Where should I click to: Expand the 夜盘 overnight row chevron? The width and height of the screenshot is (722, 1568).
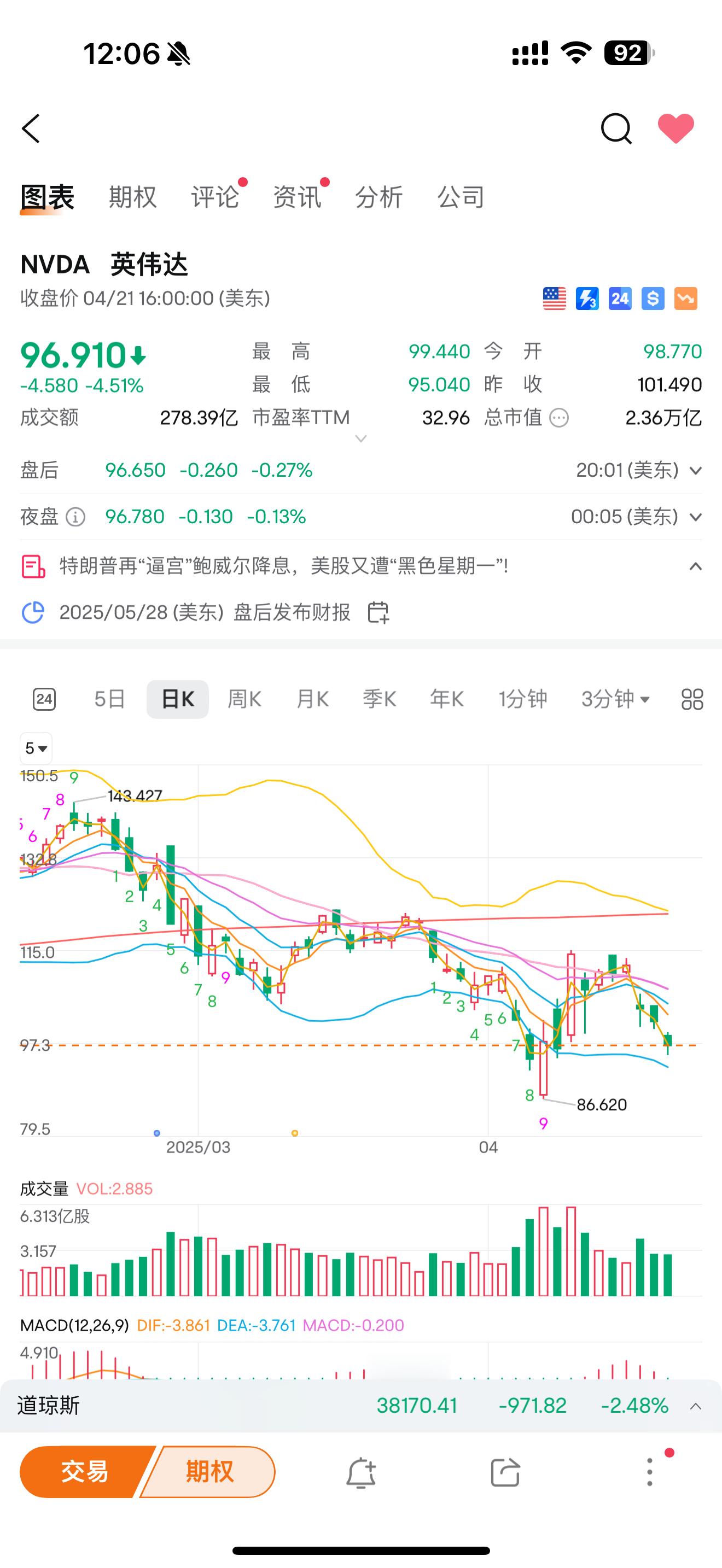(696, 517)
